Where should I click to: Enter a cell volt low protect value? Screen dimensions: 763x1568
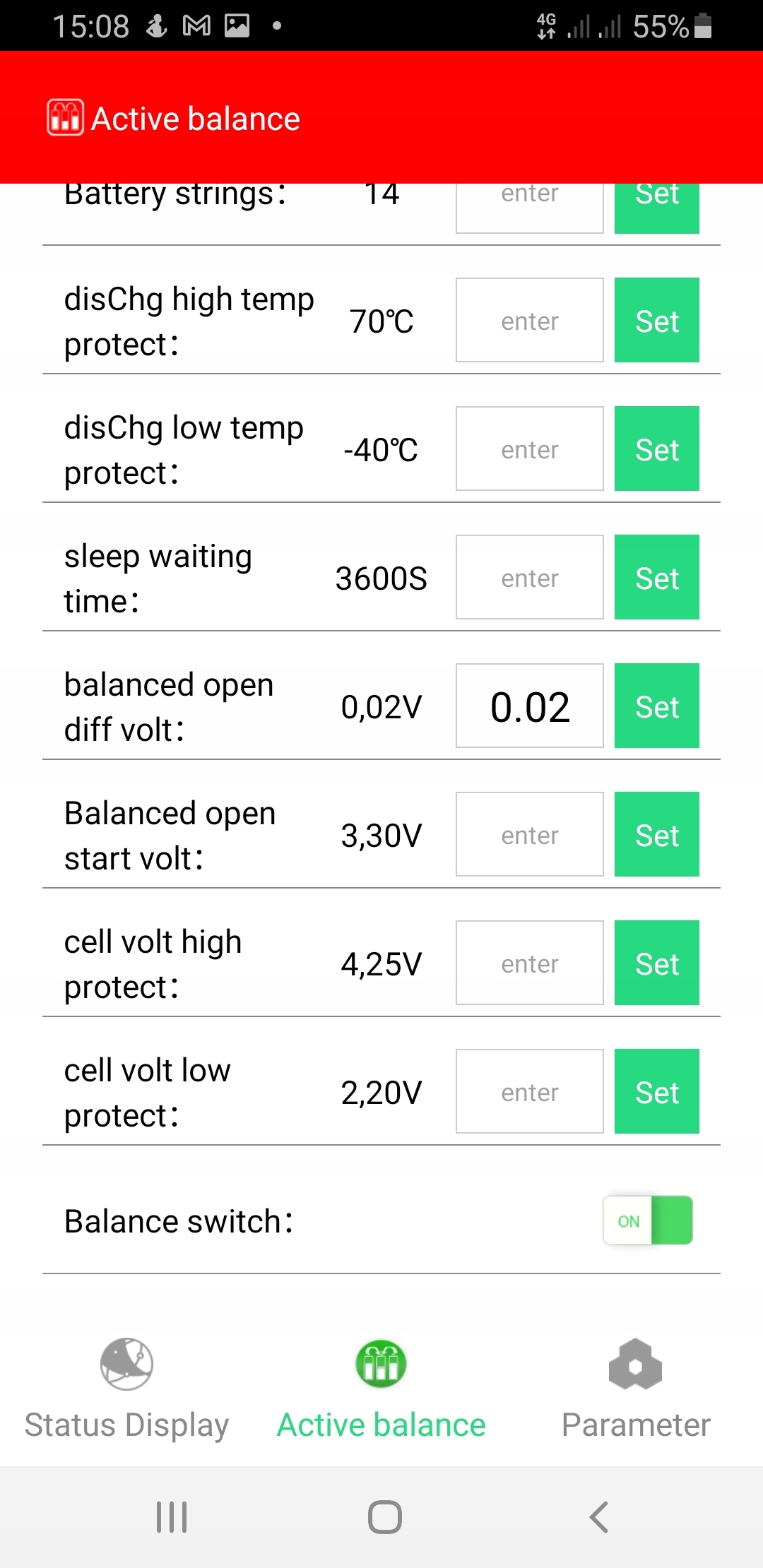tap(529, 1091)
